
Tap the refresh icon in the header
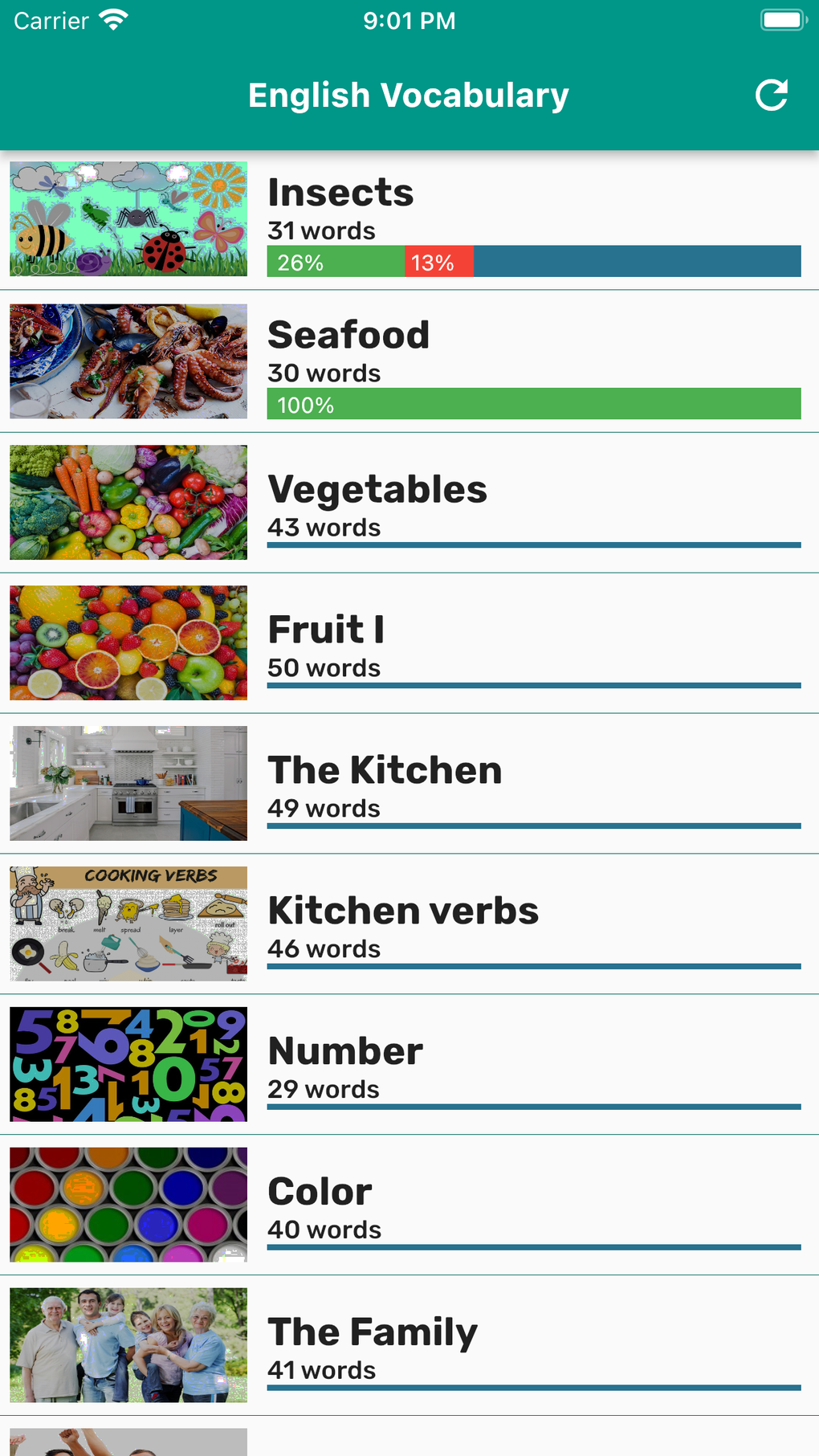[771, 96]
